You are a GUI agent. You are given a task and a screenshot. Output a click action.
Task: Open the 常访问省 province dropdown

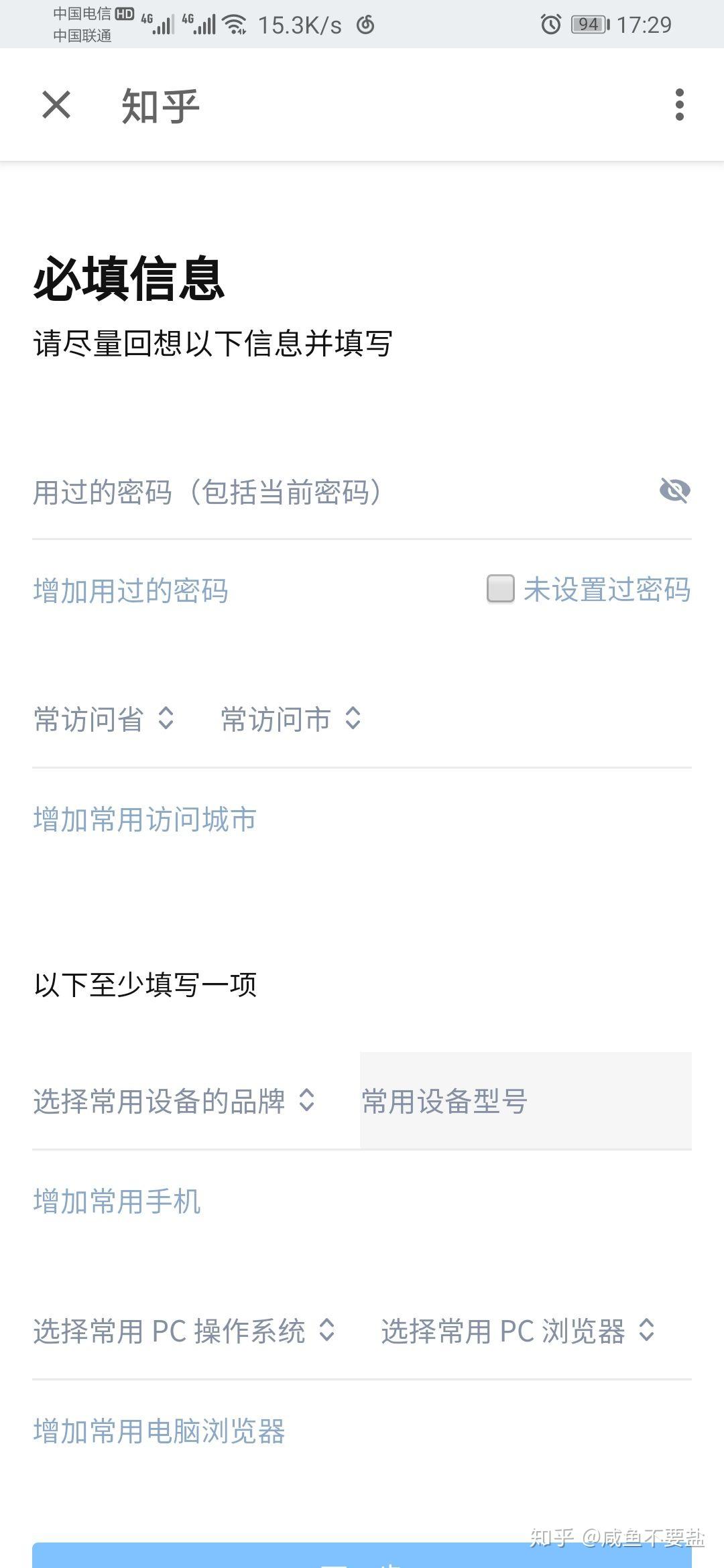pos(104,720)
